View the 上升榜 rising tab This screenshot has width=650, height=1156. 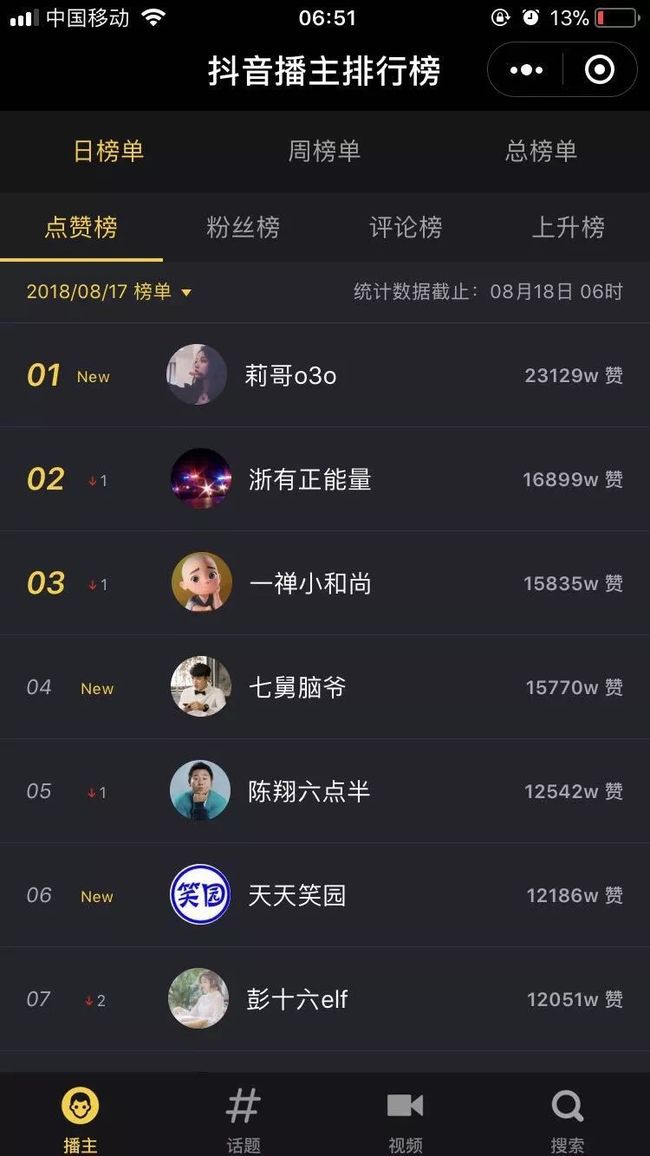pyautogui.click(x=568, y=227)
